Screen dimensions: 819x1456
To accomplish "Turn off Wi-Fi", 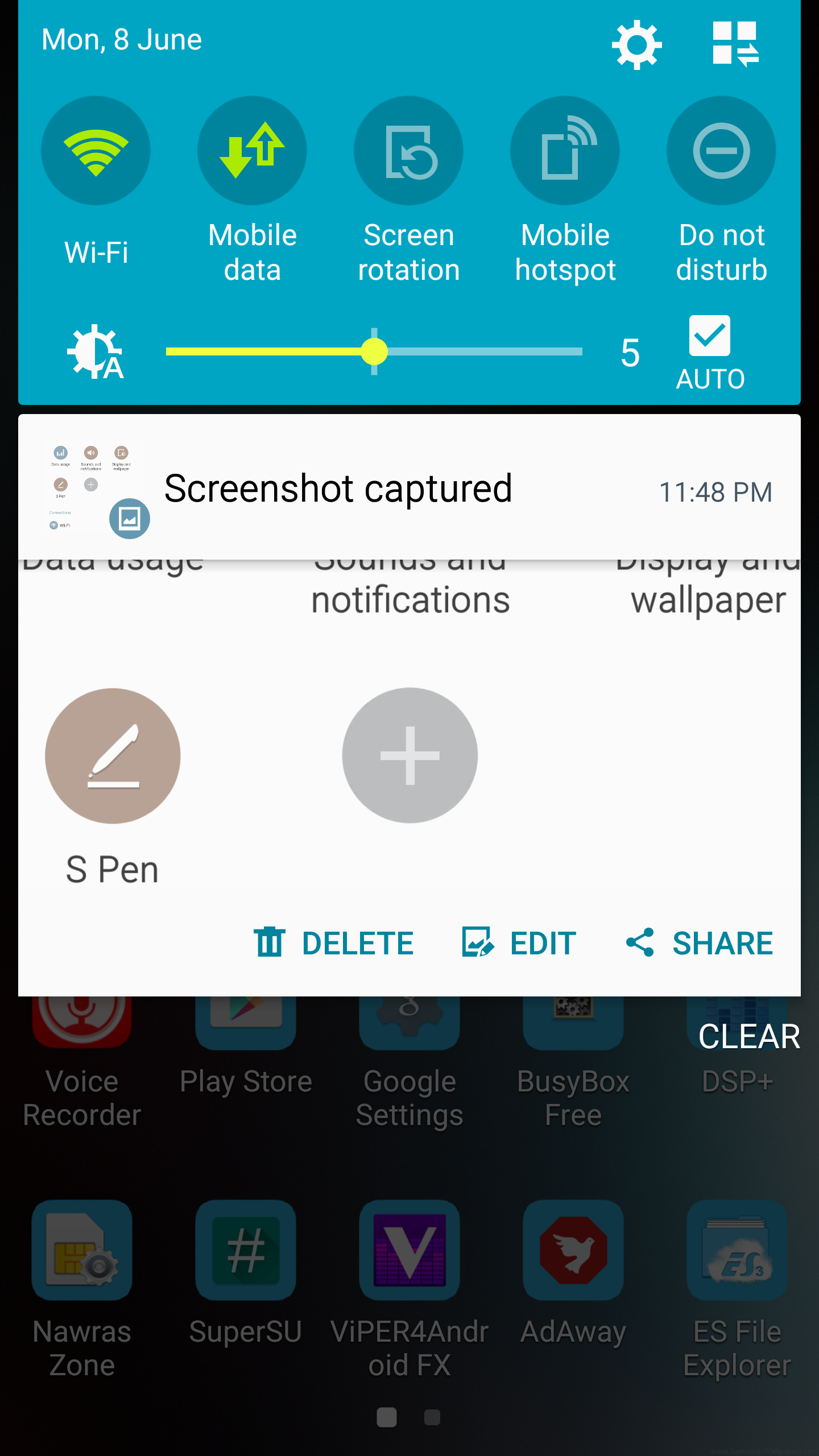I will click(x=96, y=151).
